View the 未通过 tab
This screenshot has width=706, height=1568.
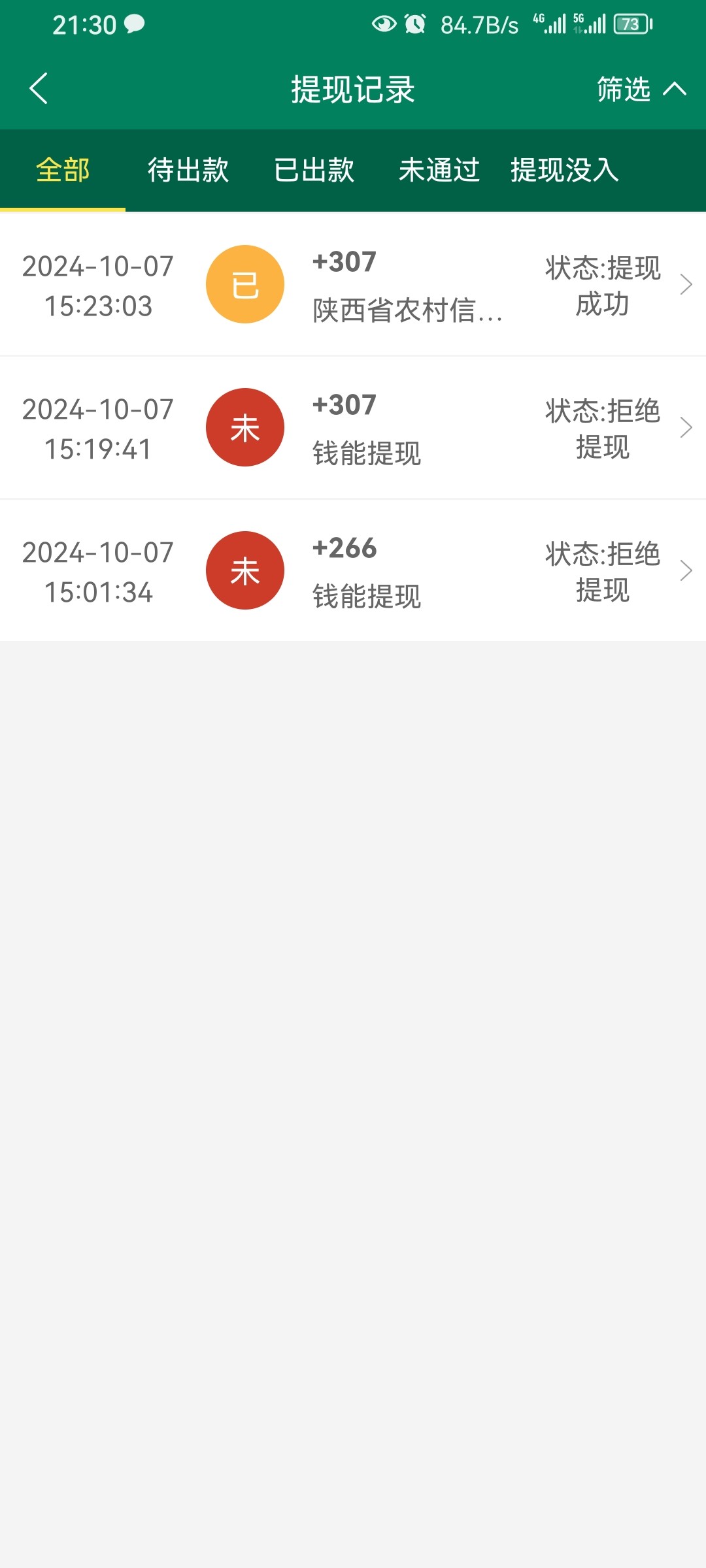(439, 171)
